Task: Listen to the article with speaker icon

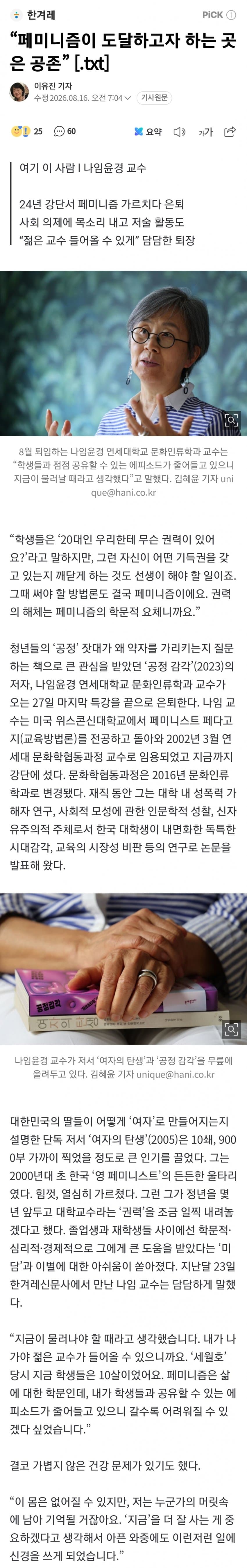Action: point(179,132)
